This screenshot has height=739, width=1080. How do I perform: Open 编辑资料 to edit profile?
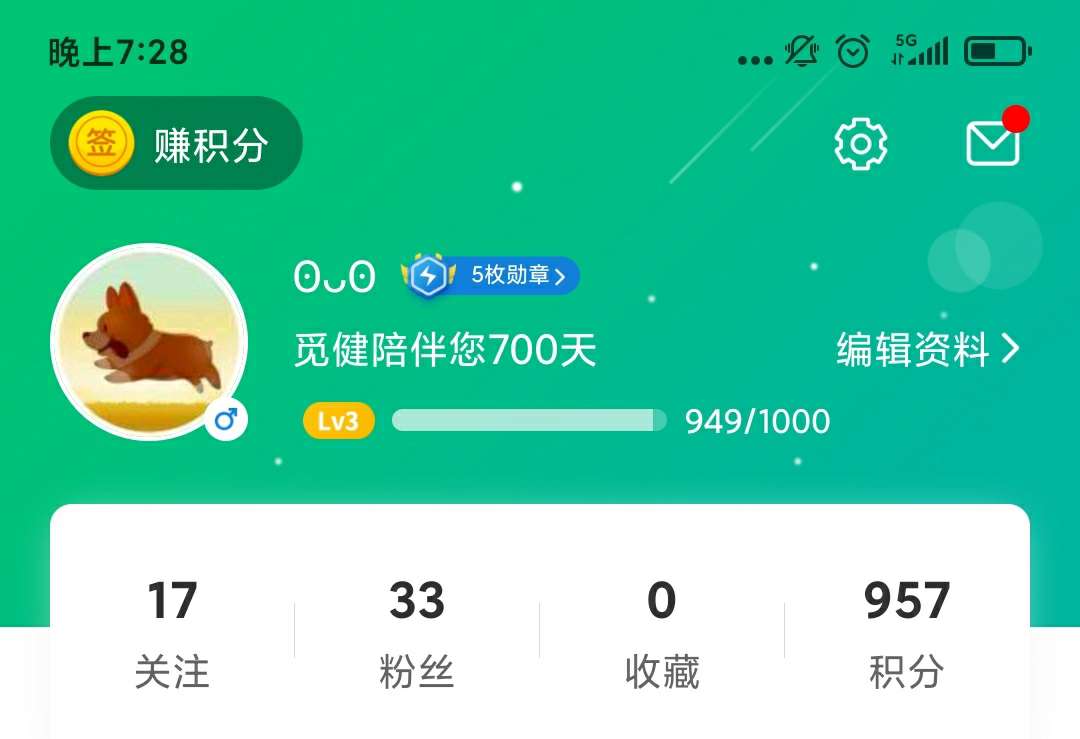click(x=928, y=350)
